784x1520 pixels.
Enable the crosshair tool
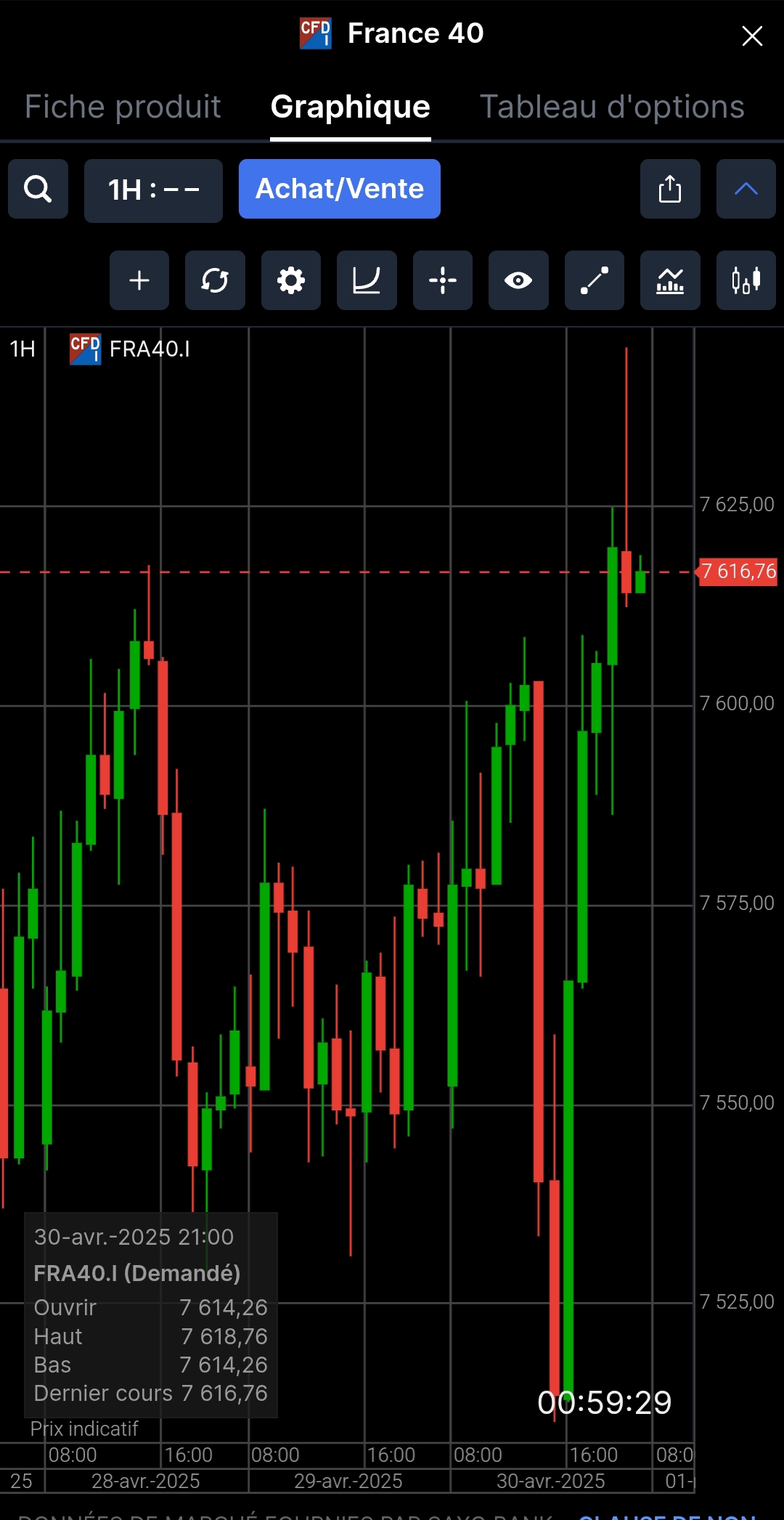point(443,280)
